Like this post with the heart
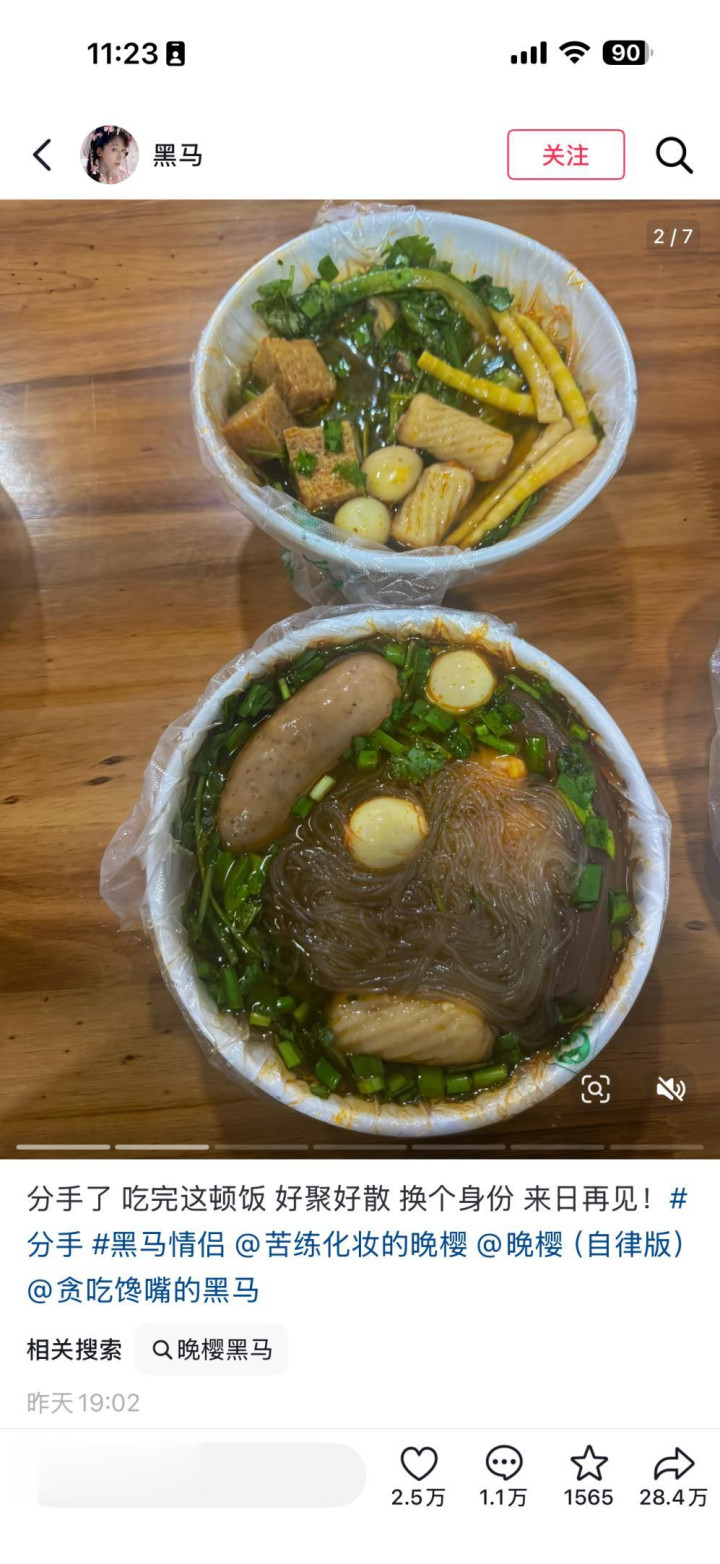Image resolution: width=720 pixels, height=1564 pixels. click(x=419, y=1475)
